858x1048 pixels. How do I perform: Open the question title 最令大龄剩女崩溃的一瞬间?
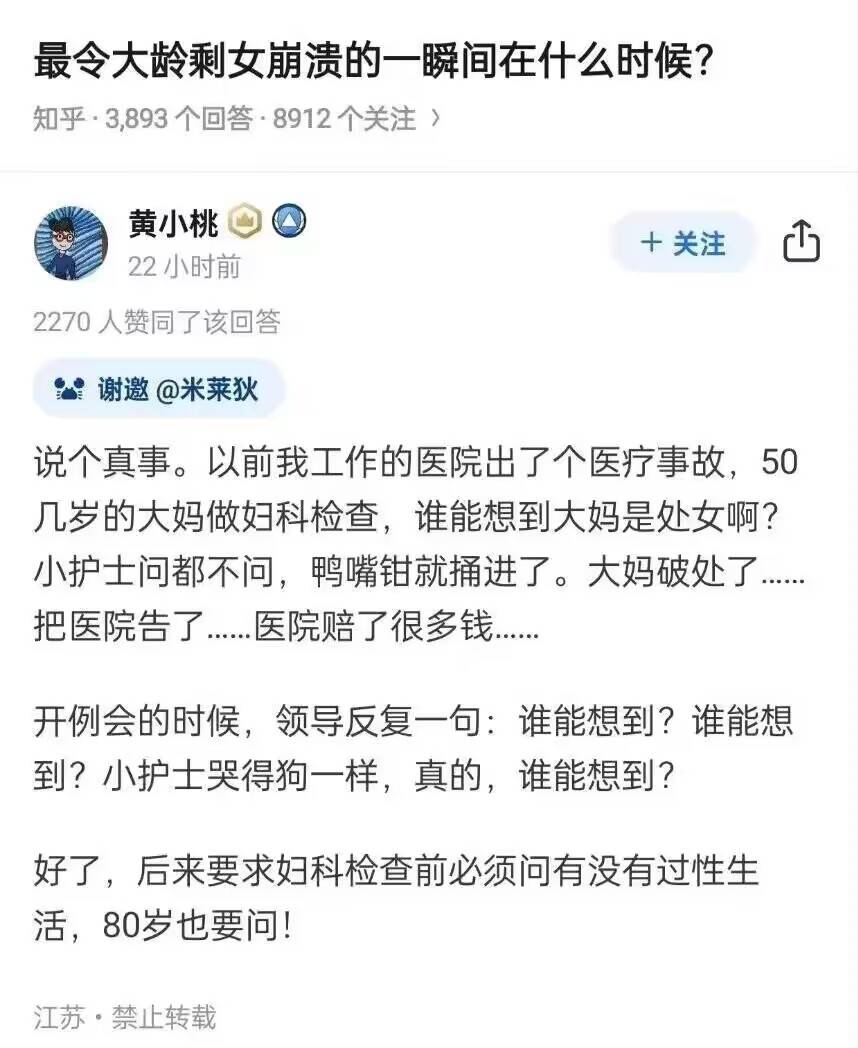374,63
